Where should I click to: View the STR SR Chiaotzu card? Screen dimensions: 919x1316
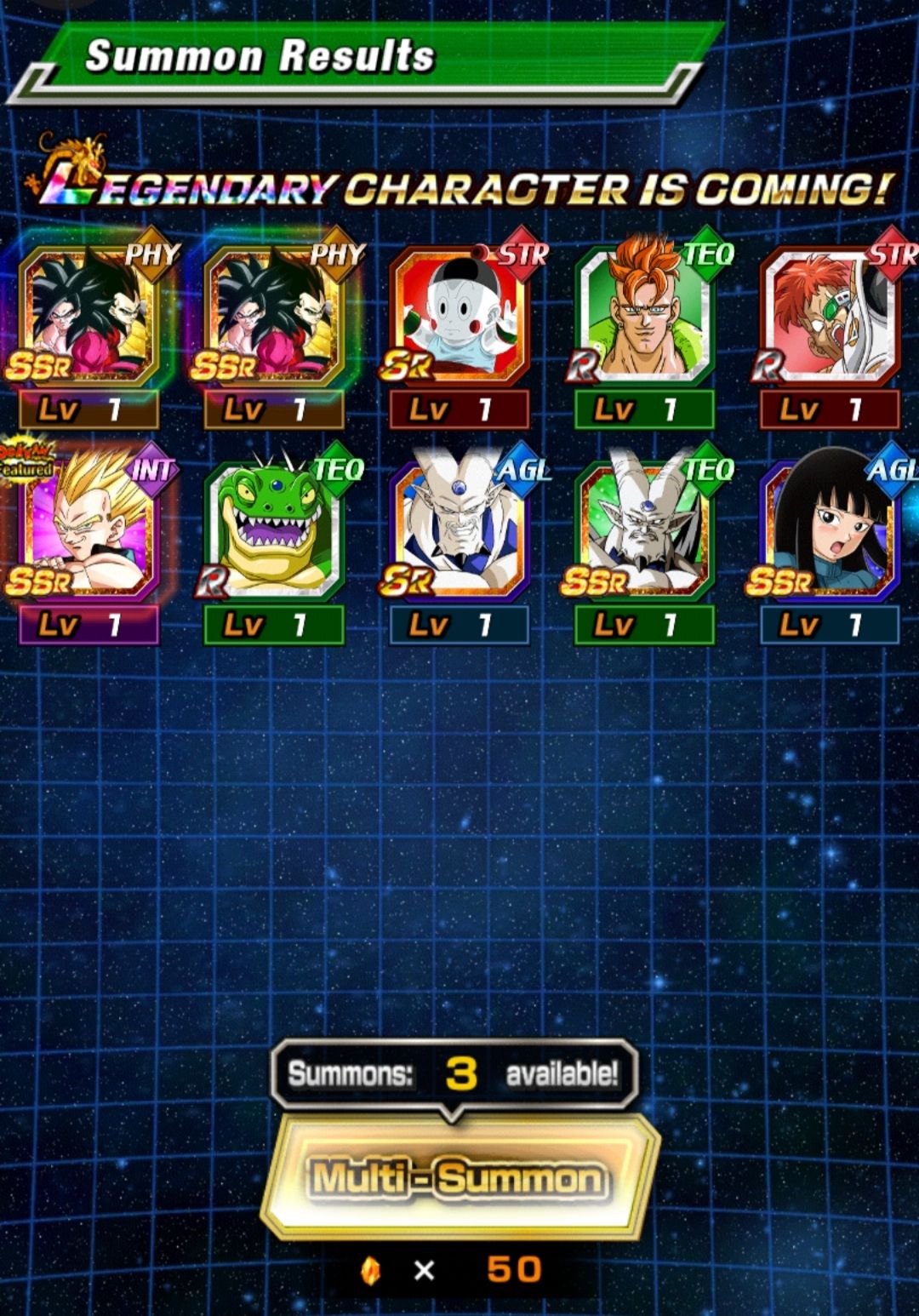click(x=459, y=317)
